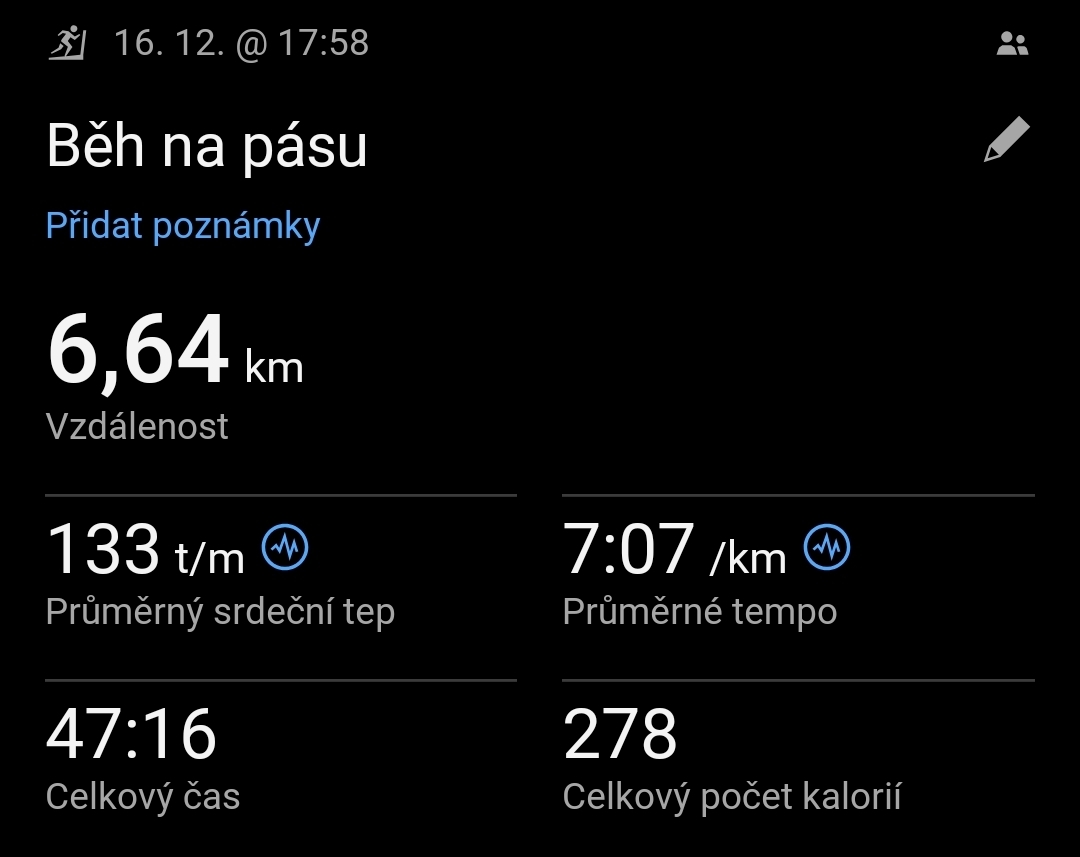Open the activity privacy/connections icon

[x=1012, y=43]
